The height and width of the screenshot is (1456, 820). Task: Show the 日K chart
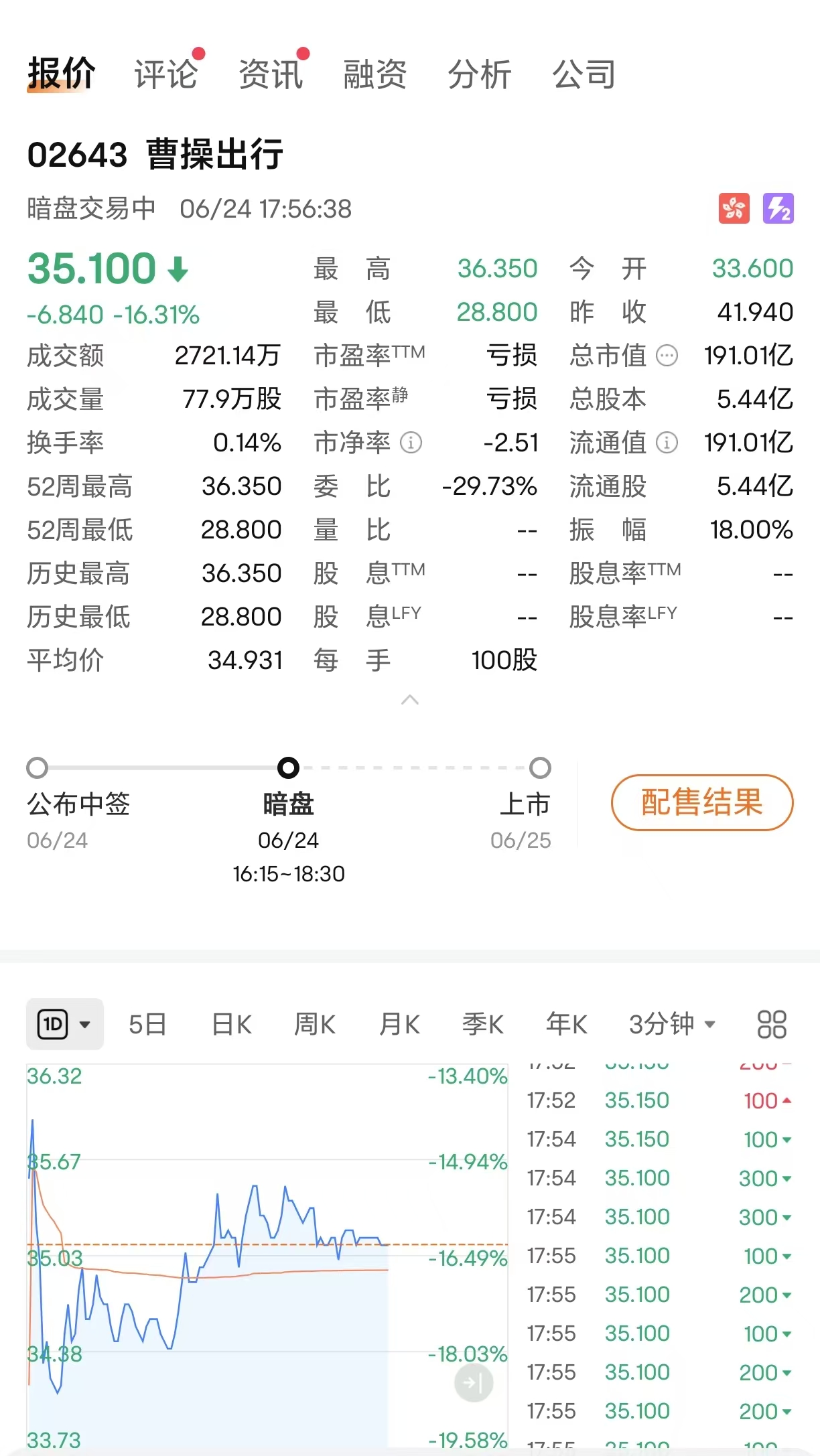[231, 1024]
